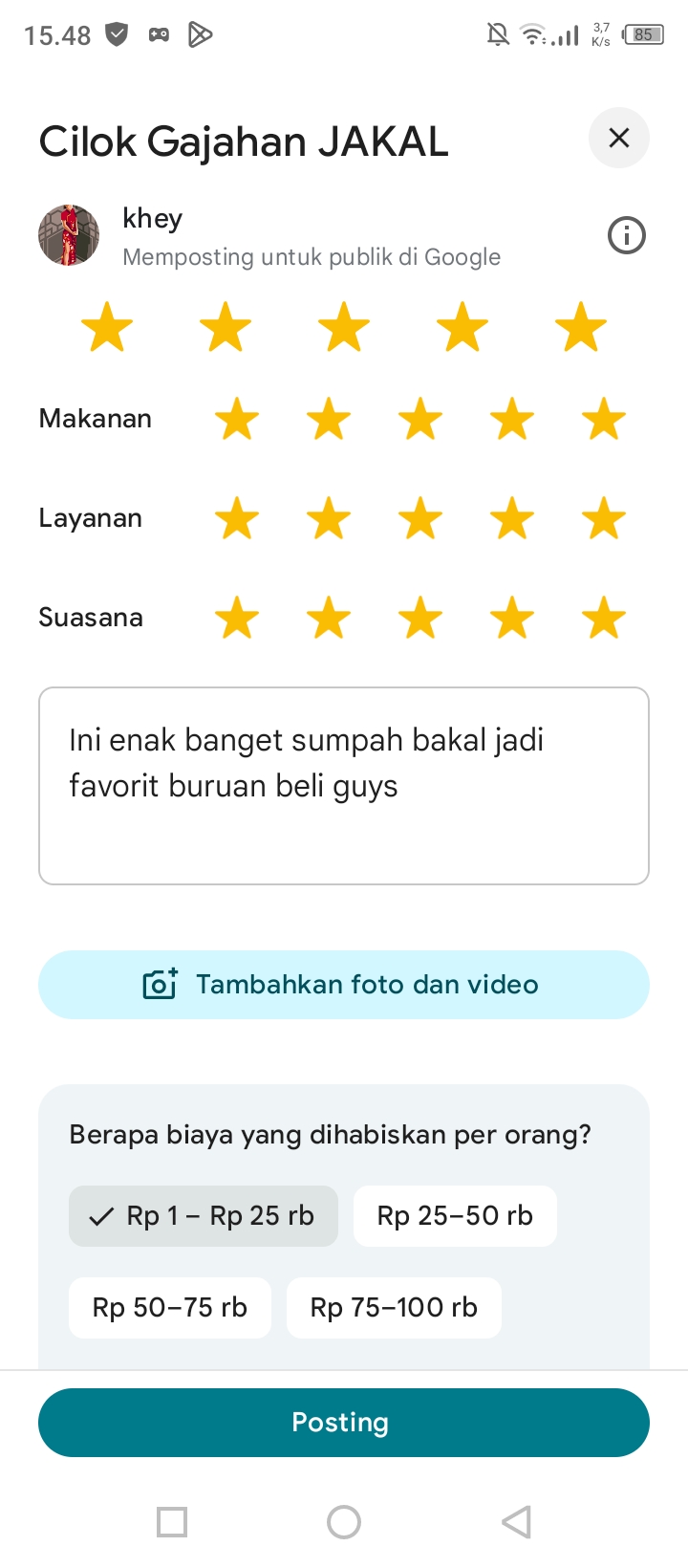Deselect the Rp 1 – Rp 25 rb chip

[x=204, y=1216]
